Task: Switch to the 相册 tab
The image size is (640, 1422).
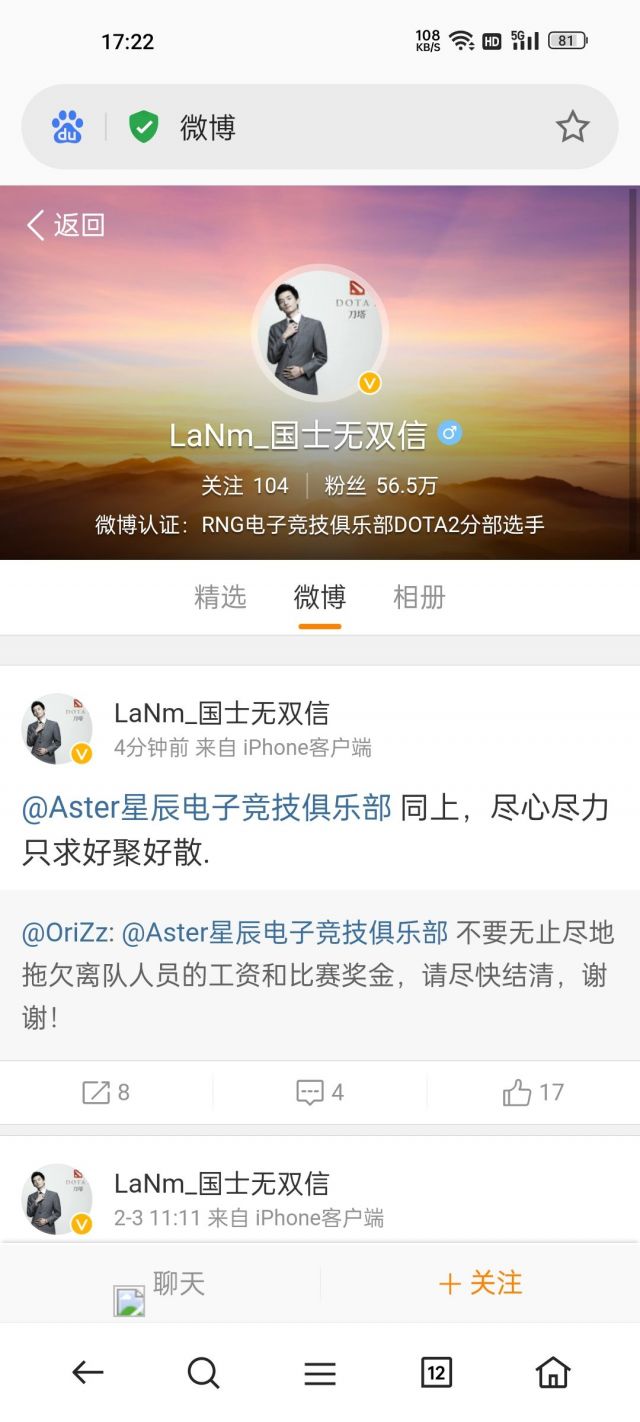Action: [x=419, y=598]
